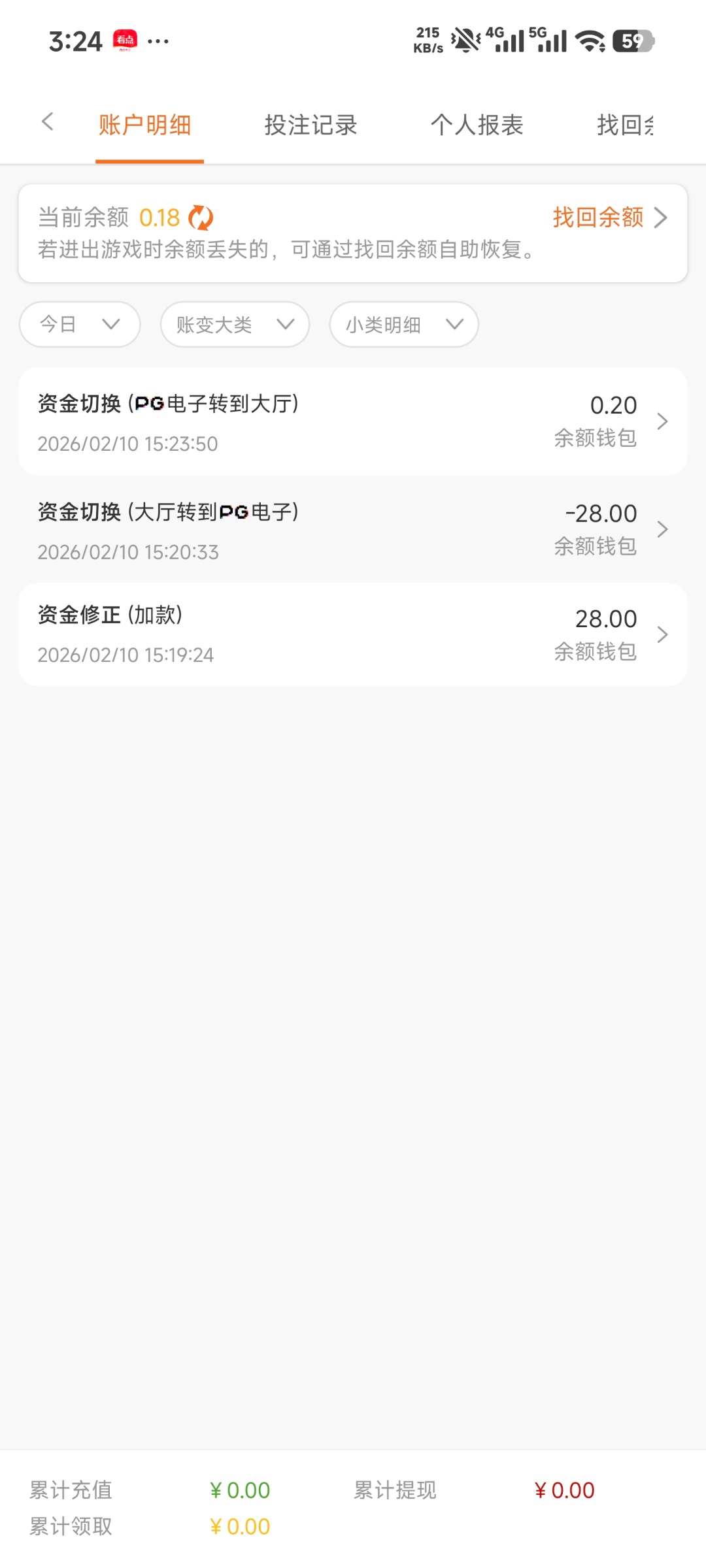Image resolution: width=706 pixels, height=1568 pixels.
Task: Expand the 今日 date filter
Action: click(80, 324)
